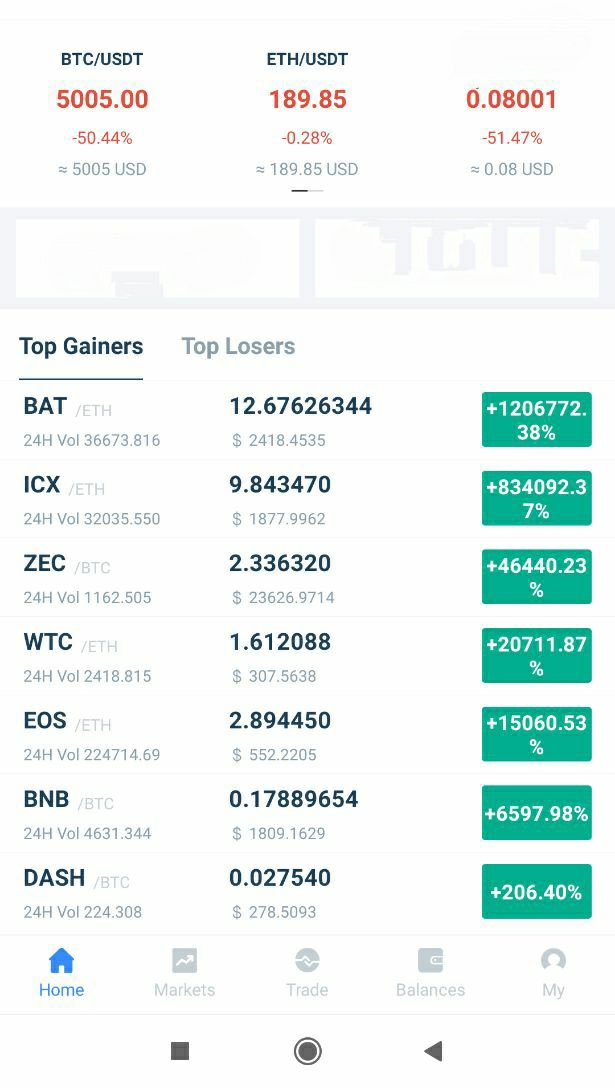Screen dimensions: 615x1088
Task: Tap the Home tab
Action: tap(61, 974)
